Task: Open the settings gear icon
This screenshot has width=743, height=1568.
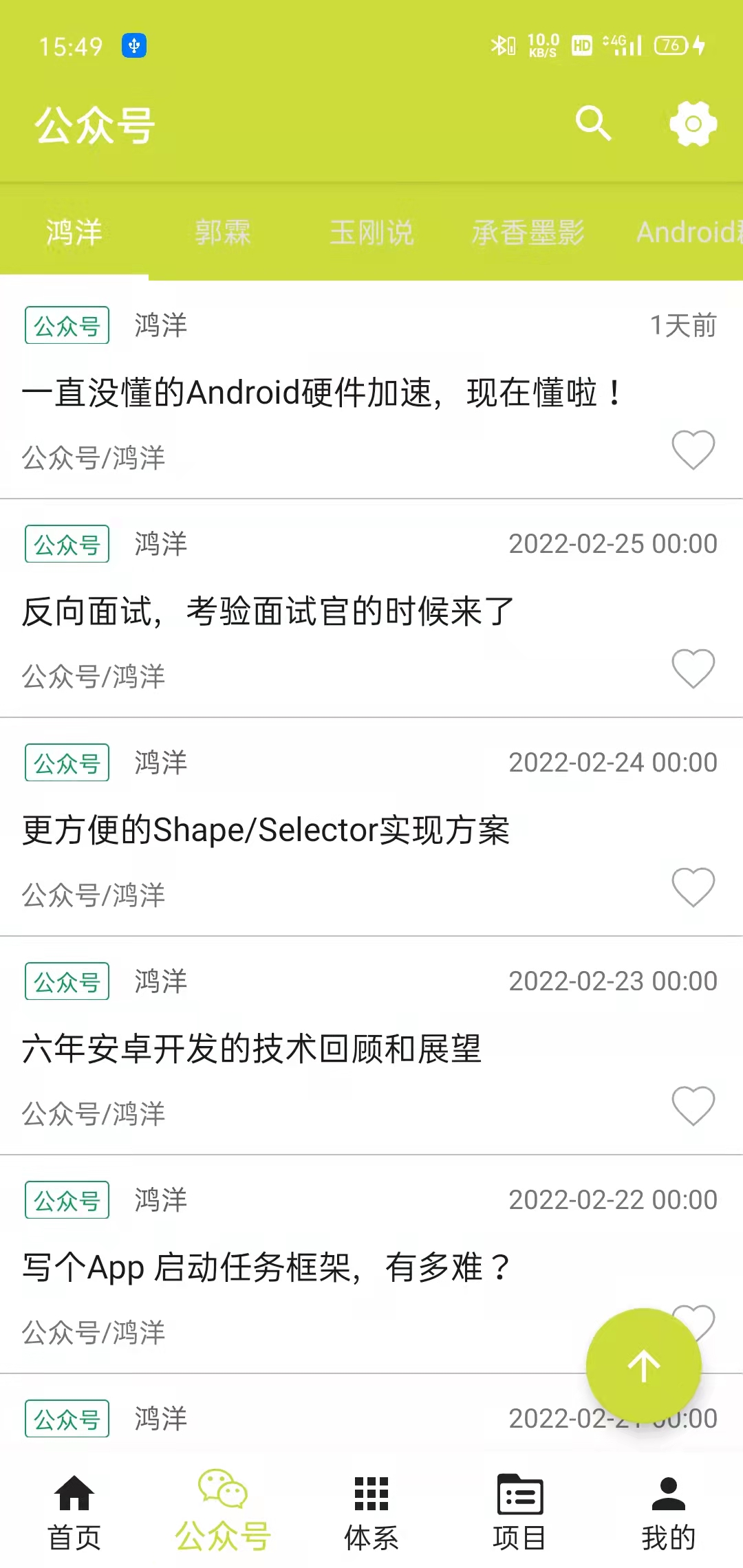Action: coord(693,124)
